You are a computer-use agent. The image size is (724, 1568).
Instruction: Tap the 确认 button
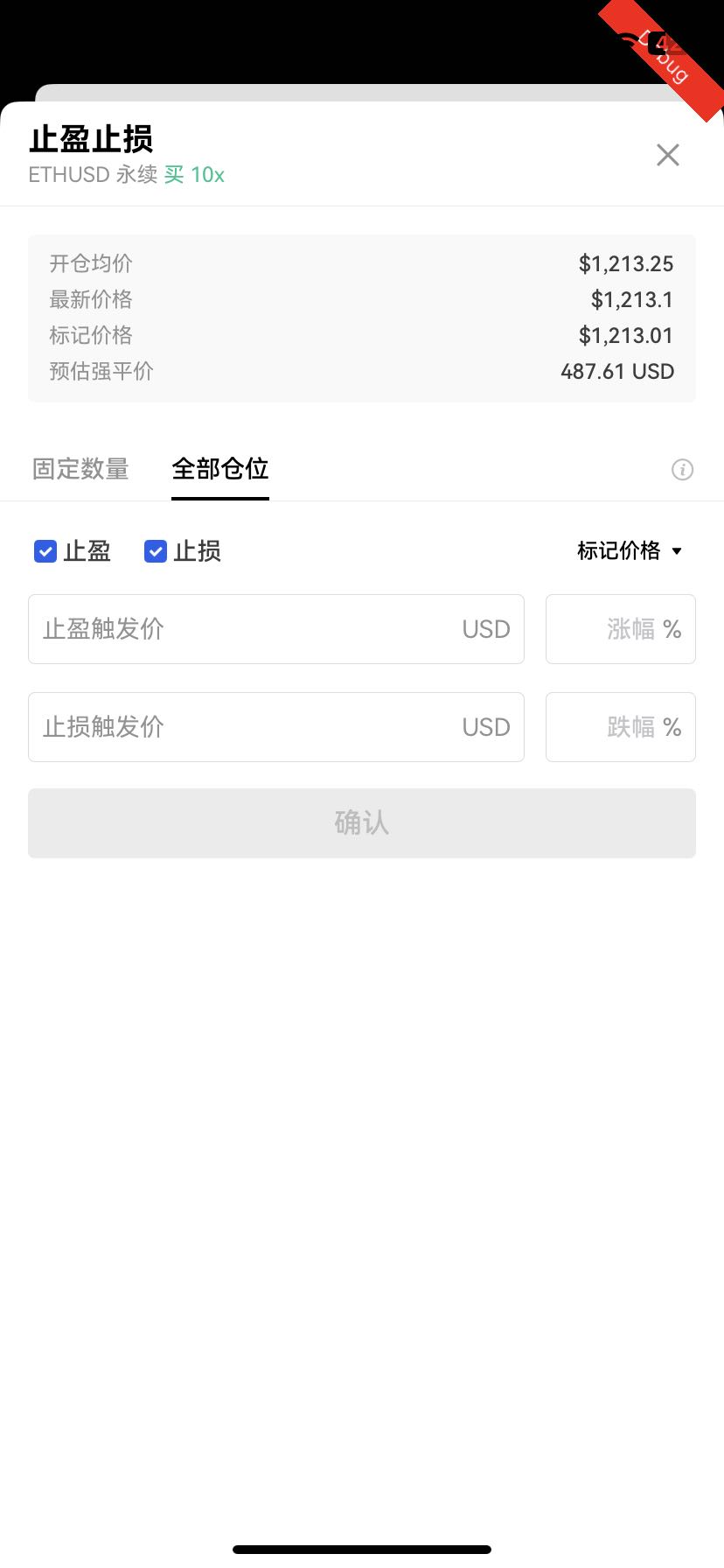(x=362, y=823)
